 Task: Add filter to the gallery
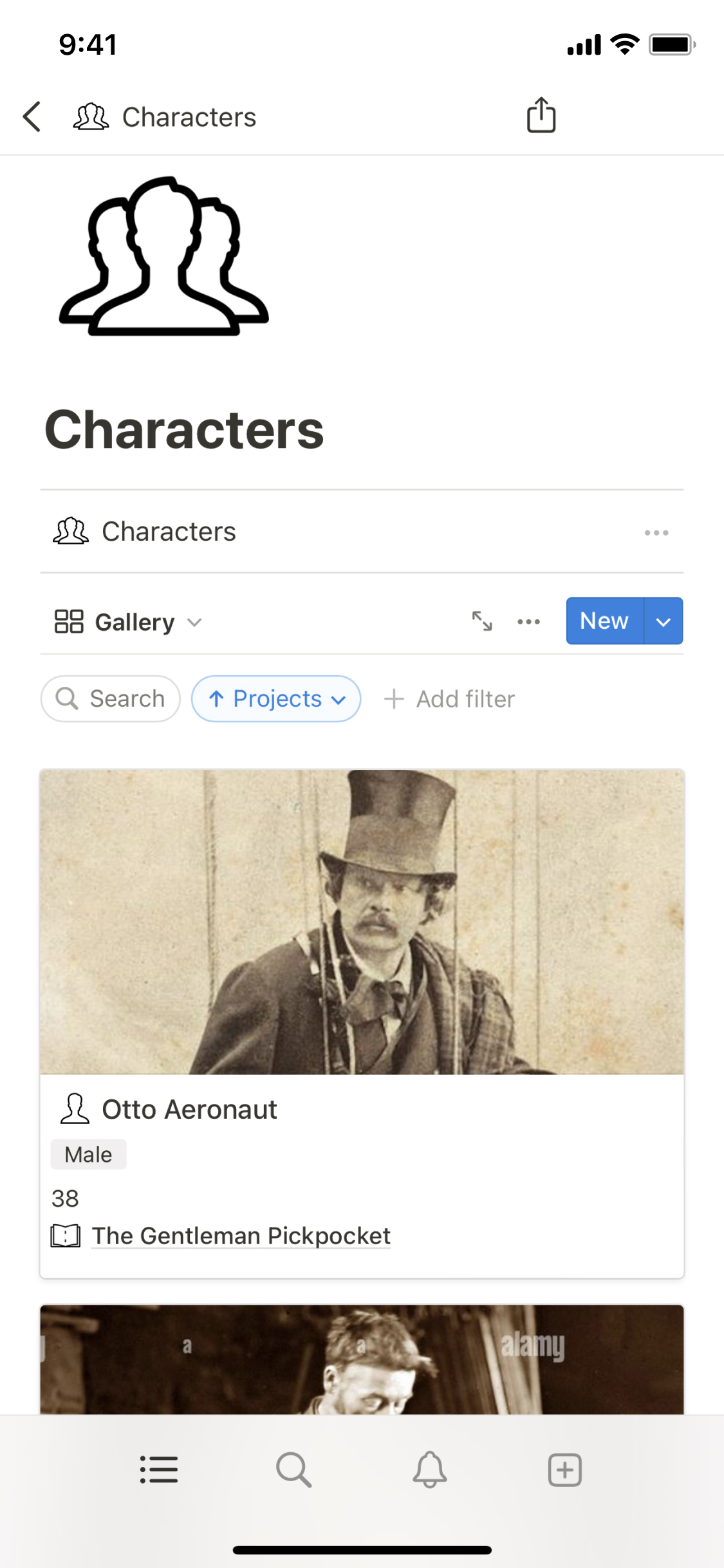pyautogui.click(x=450, y=699)
